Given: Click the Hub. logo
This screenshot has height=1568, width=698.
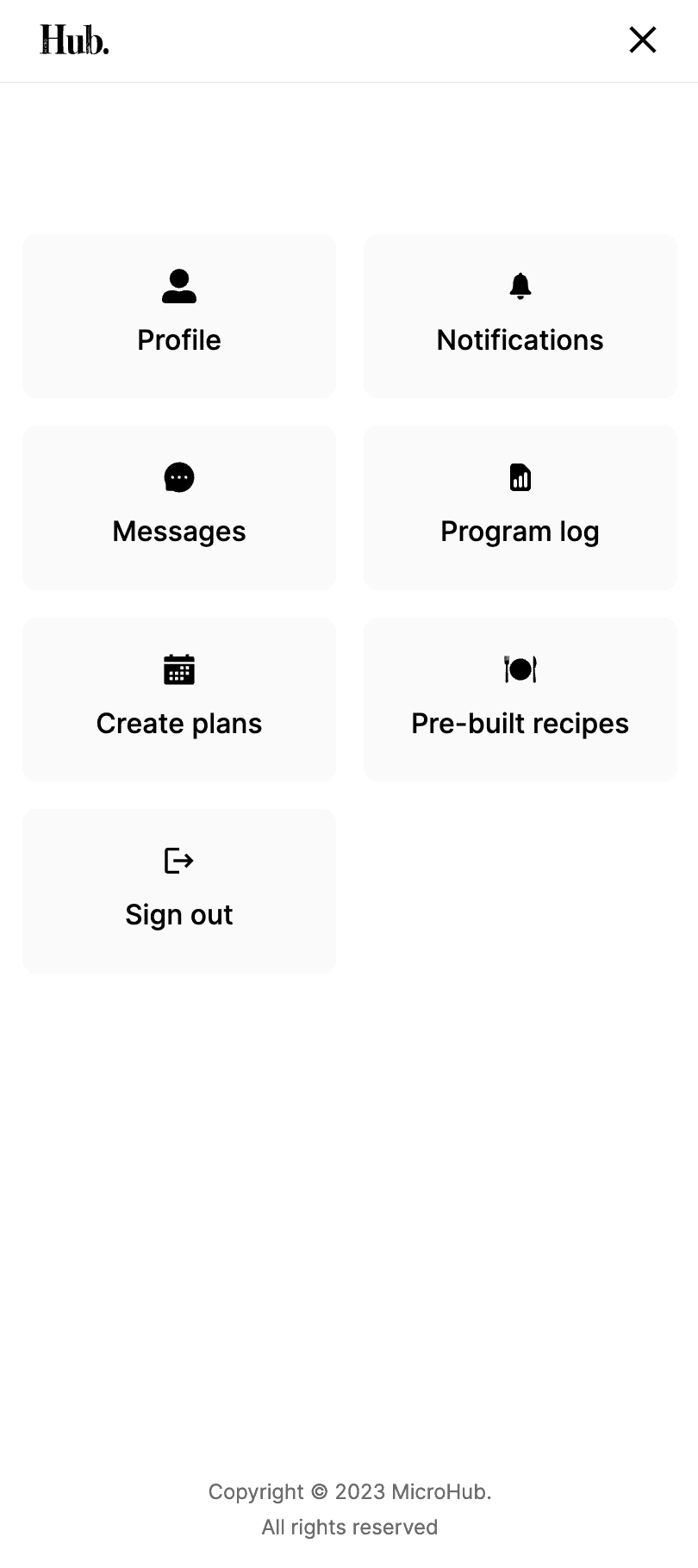Looking at the screenshot, I should coord(74,40).
